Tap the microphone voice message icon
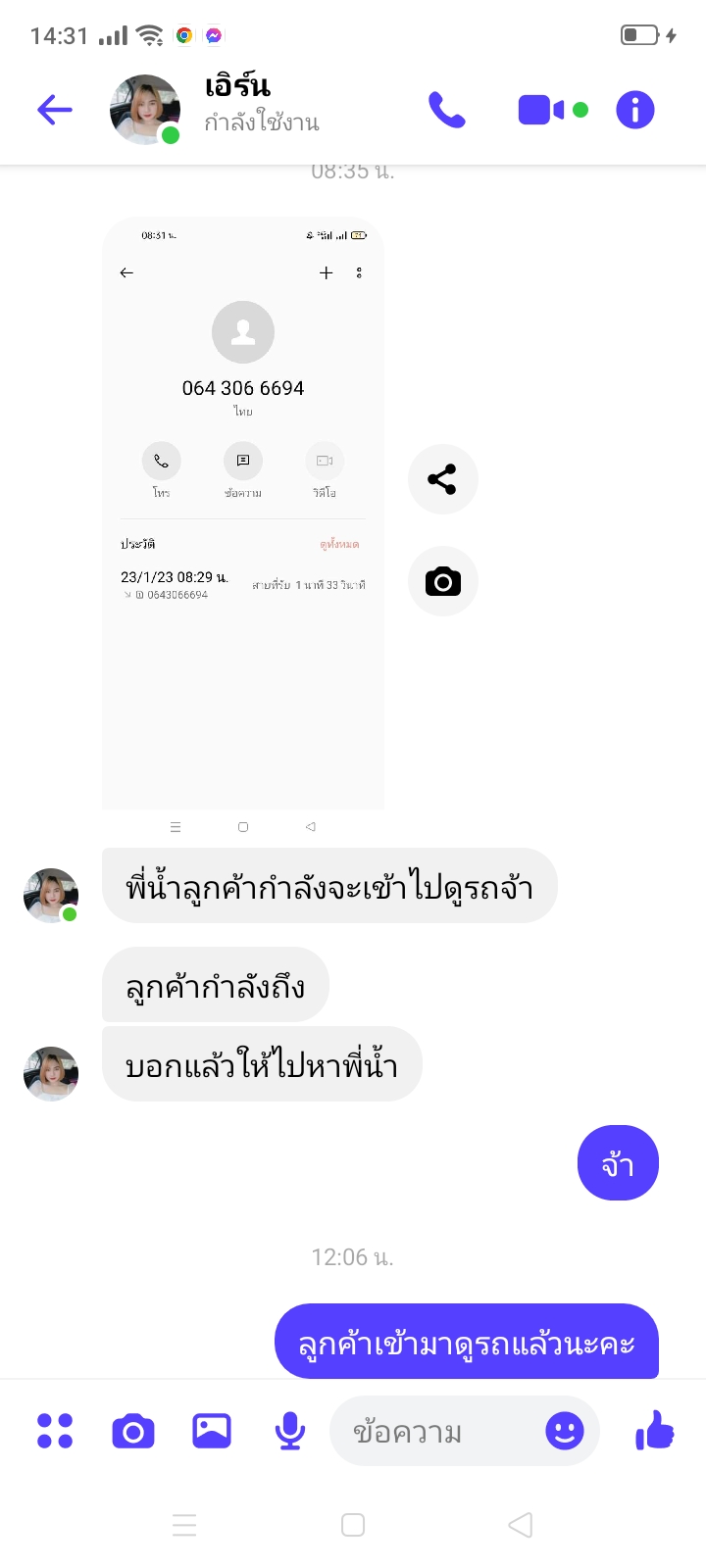Screen dimensions: 706x1568 point(289,1431)
